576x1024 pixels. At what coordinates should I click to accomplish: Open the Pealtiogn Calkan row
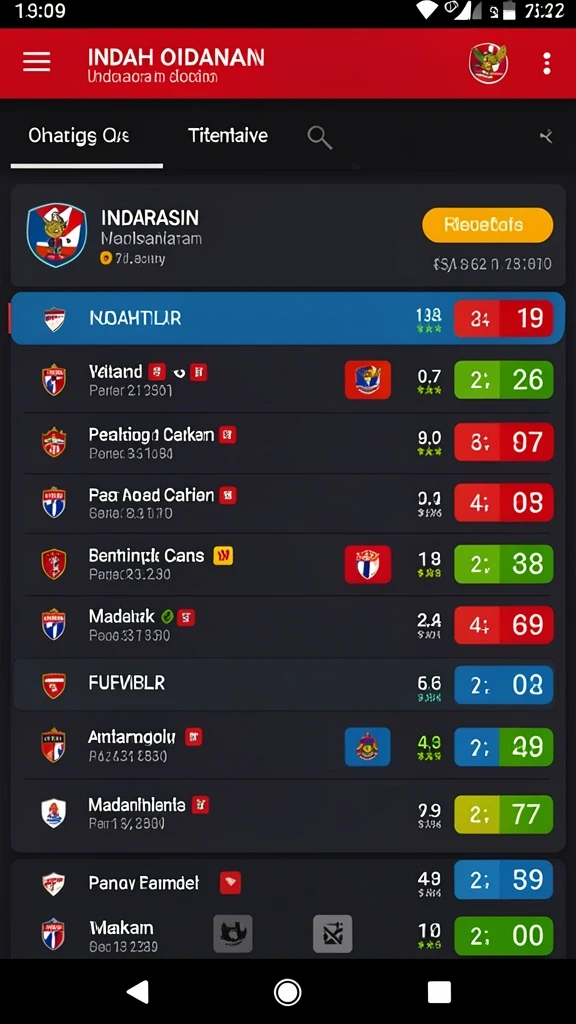pyautogui.click(x=287, y=442)
